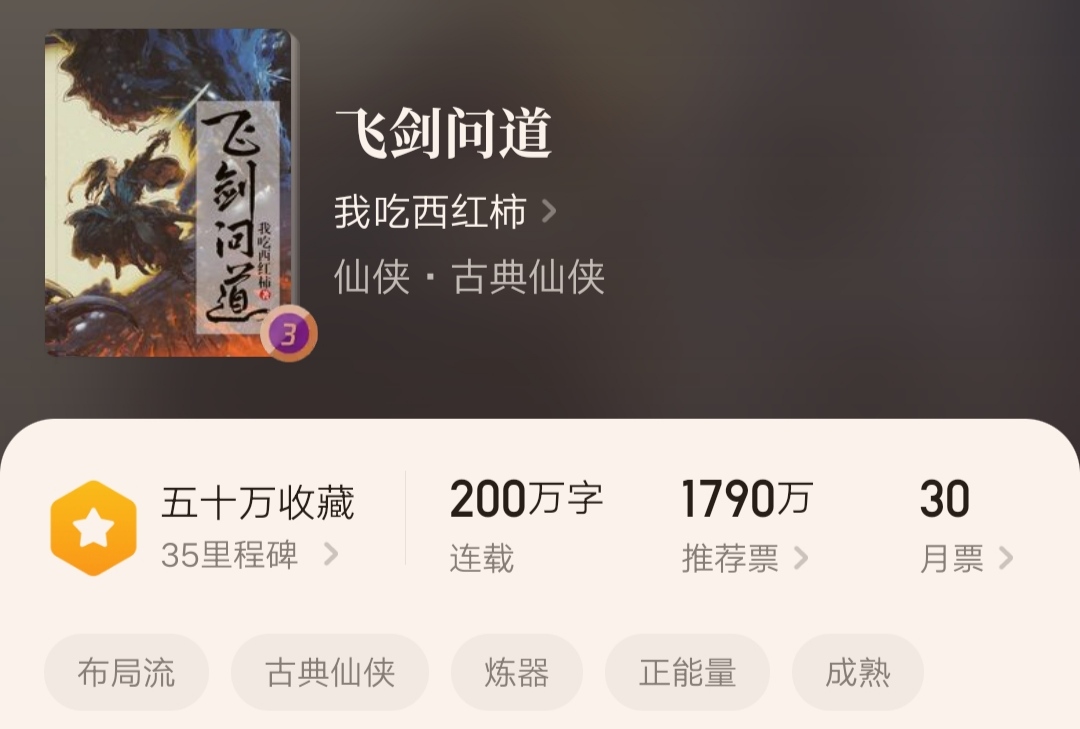
Task: Open the 35里程碑 milestones
Action: pos(248,555)
